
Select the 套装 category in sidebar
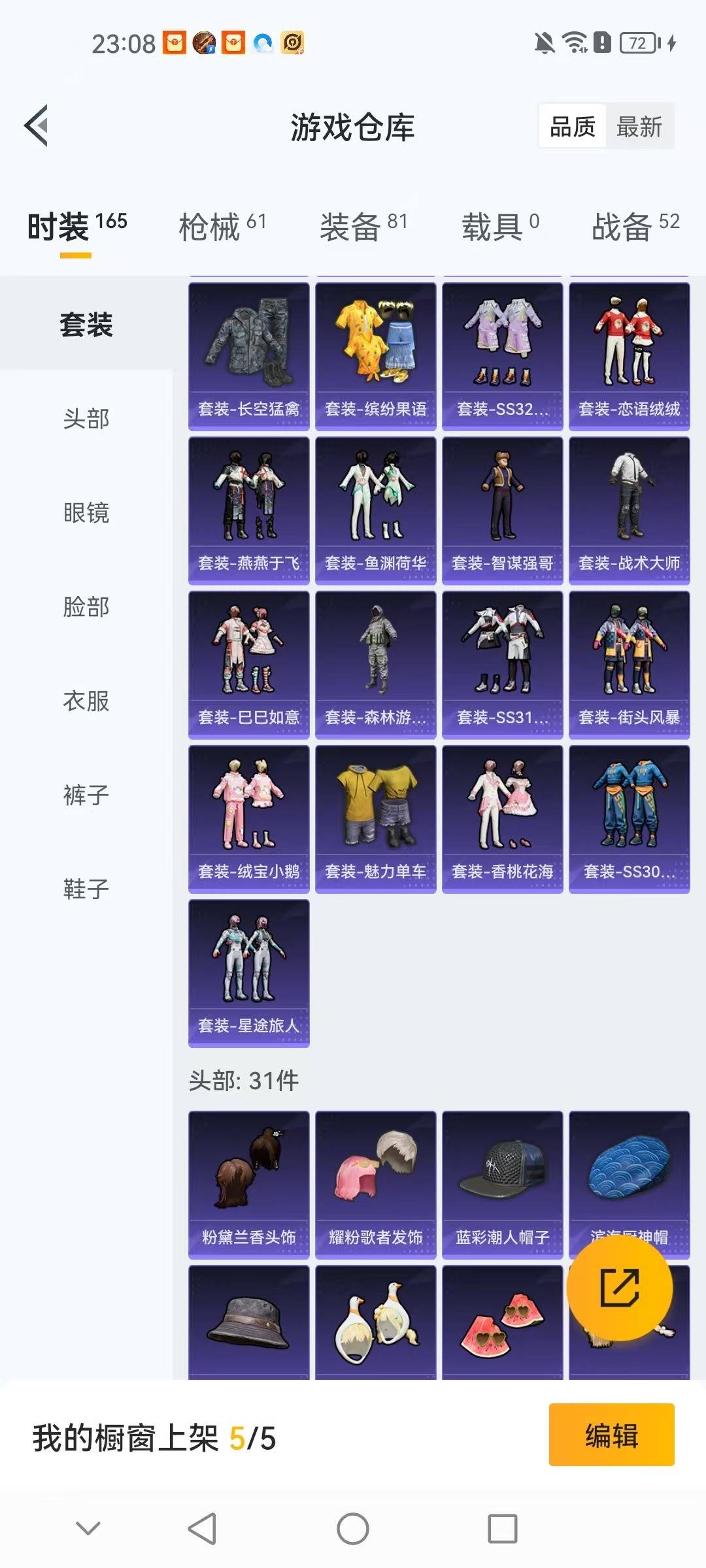[84, 325]
